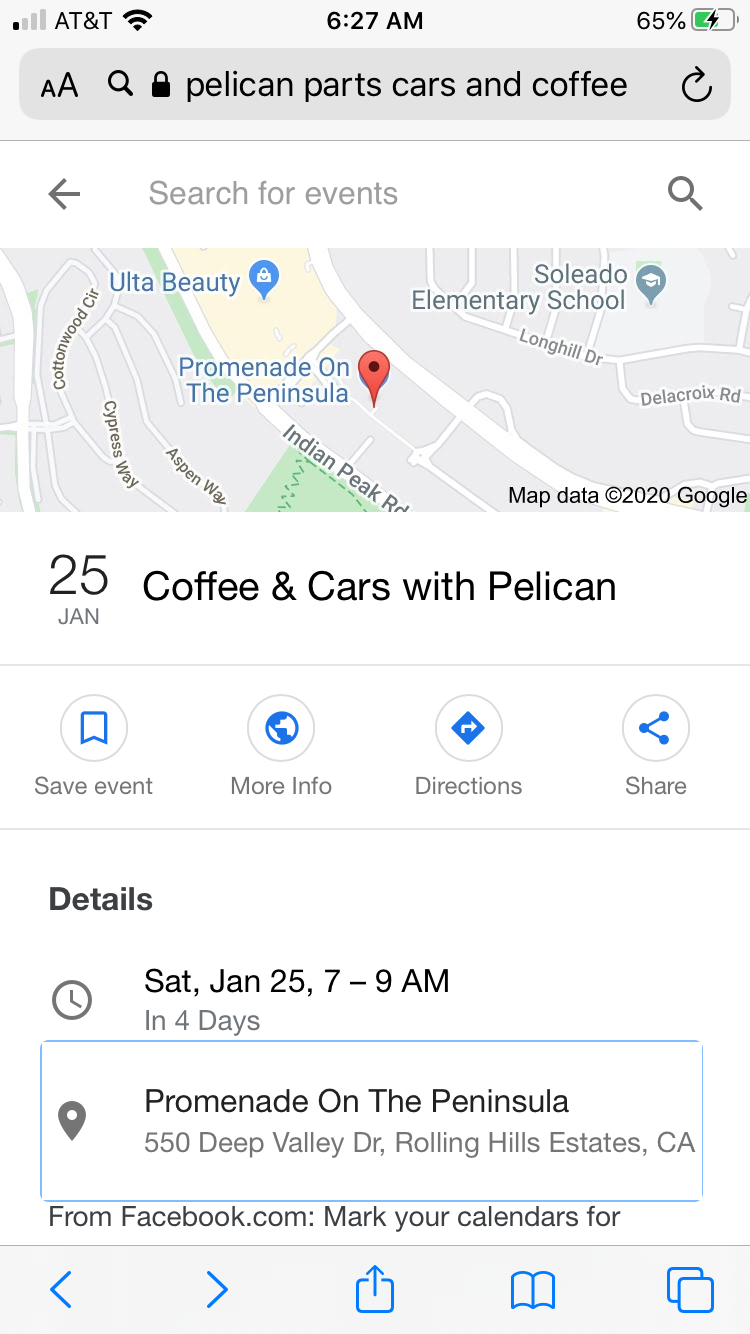
Task: Open the map showing Promenade On The Peninsula
Action: pos(375,380)
